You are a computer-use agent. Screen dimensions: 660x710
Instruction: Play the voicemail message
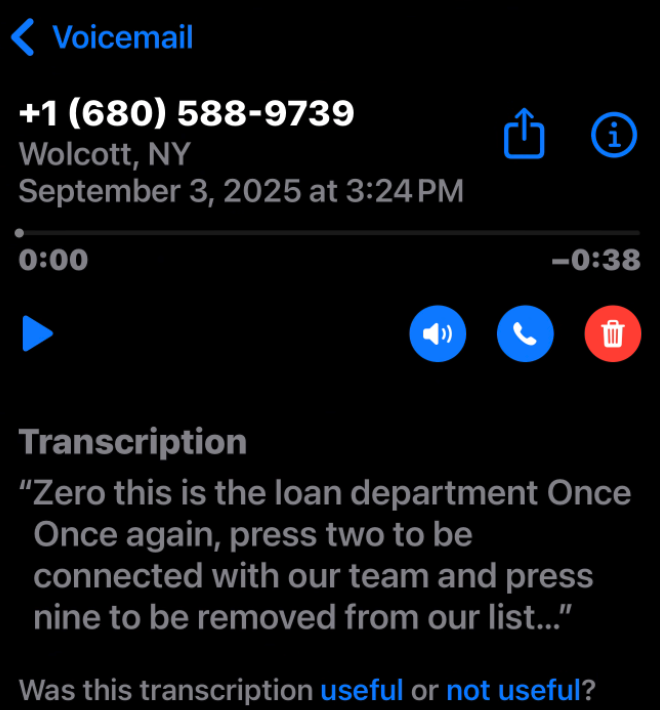(x=37, y=334)
